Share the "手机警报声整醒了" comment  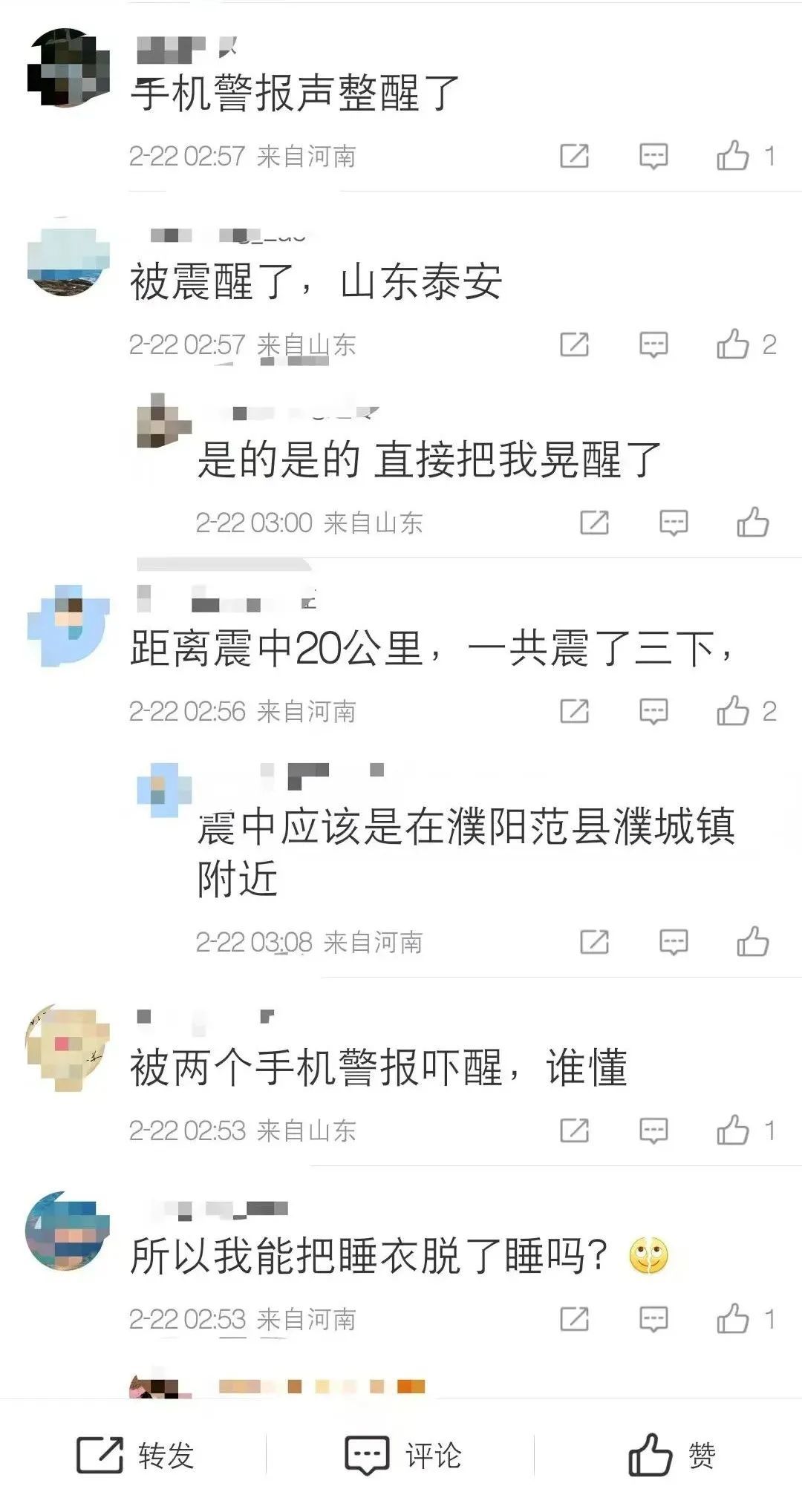tap(576, 154)
